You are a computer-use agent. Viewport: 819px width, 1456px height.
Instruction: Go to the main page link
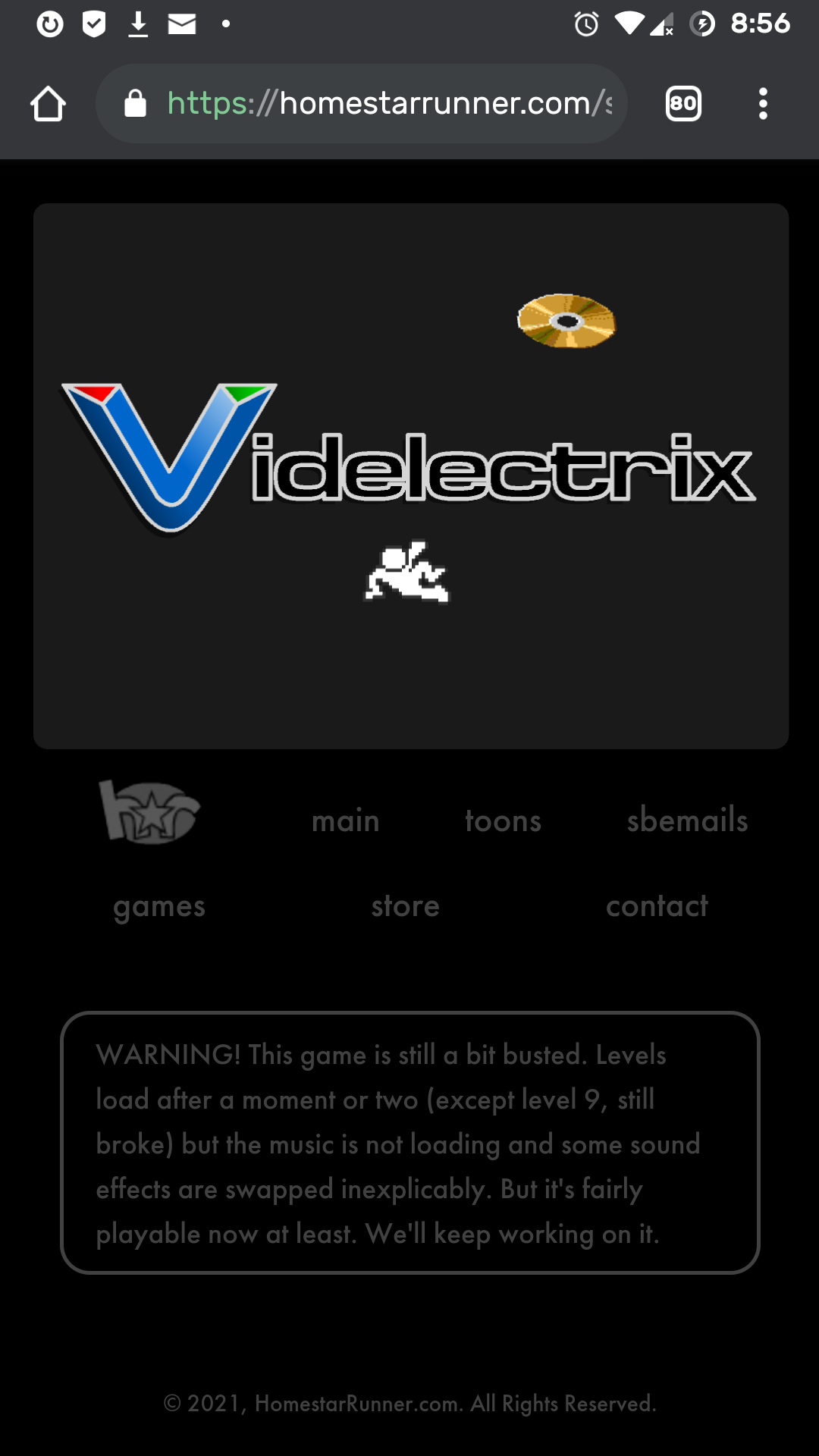(346, 821)
